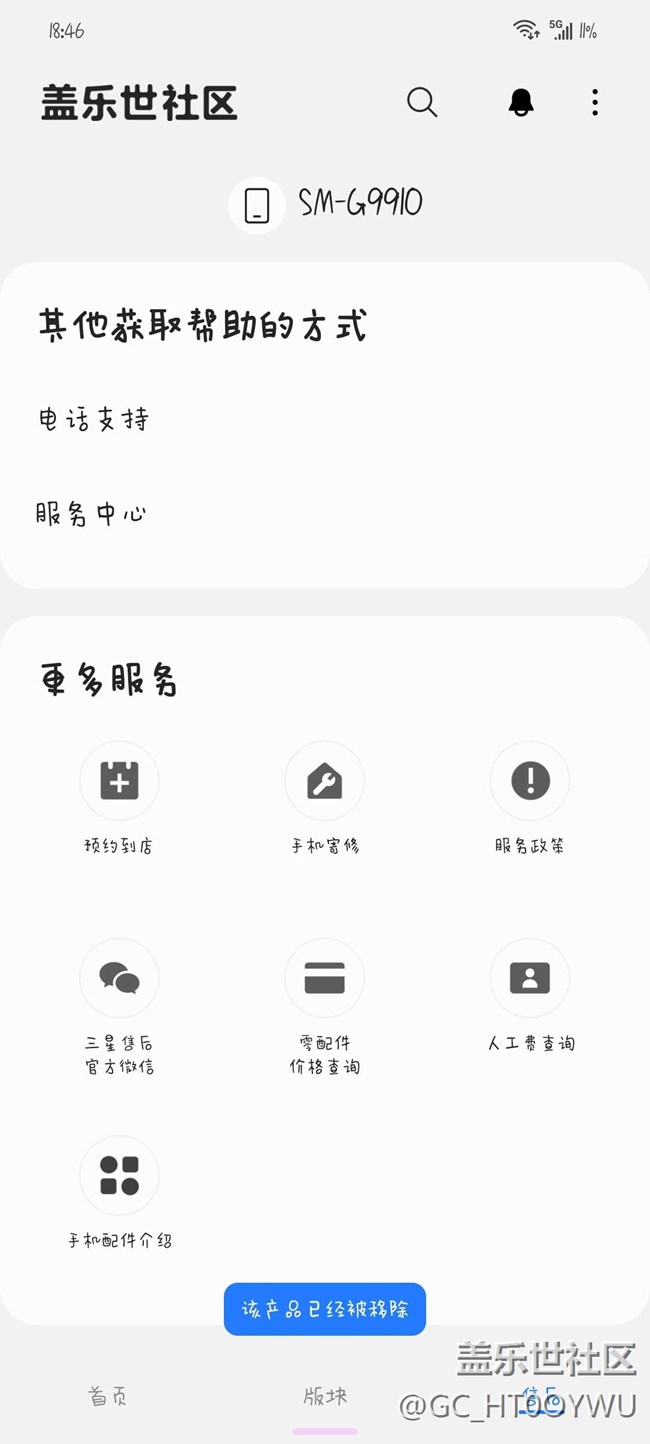Switch to the 首页 tab
The image size is (650, 1444).
[108, 1396]
